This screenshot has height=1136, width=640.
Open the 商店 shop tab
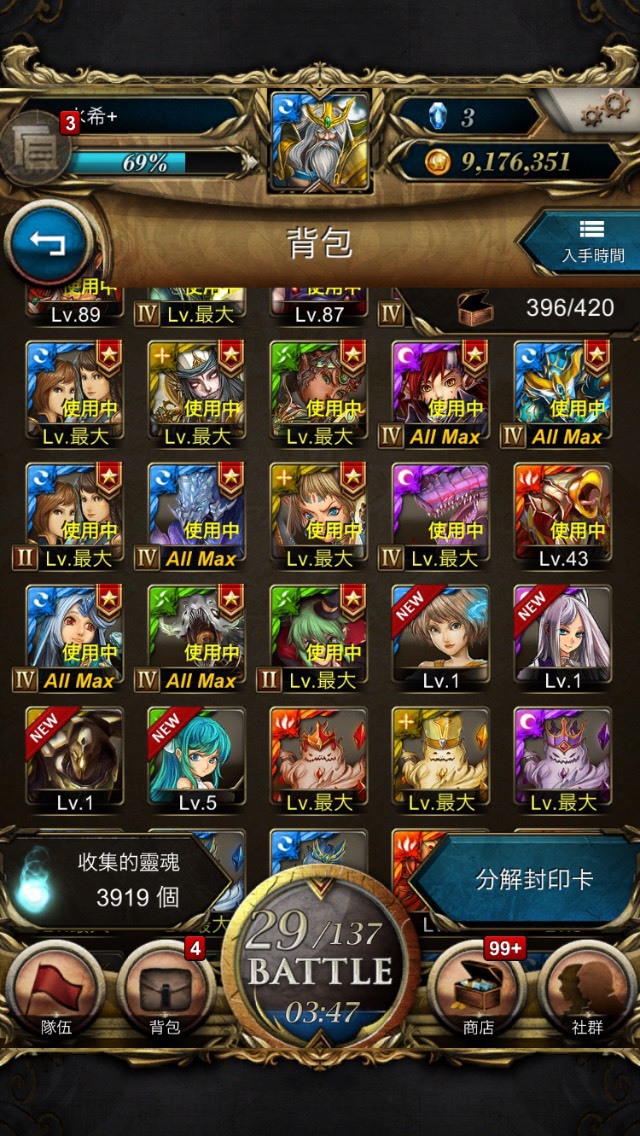[477, 991]
